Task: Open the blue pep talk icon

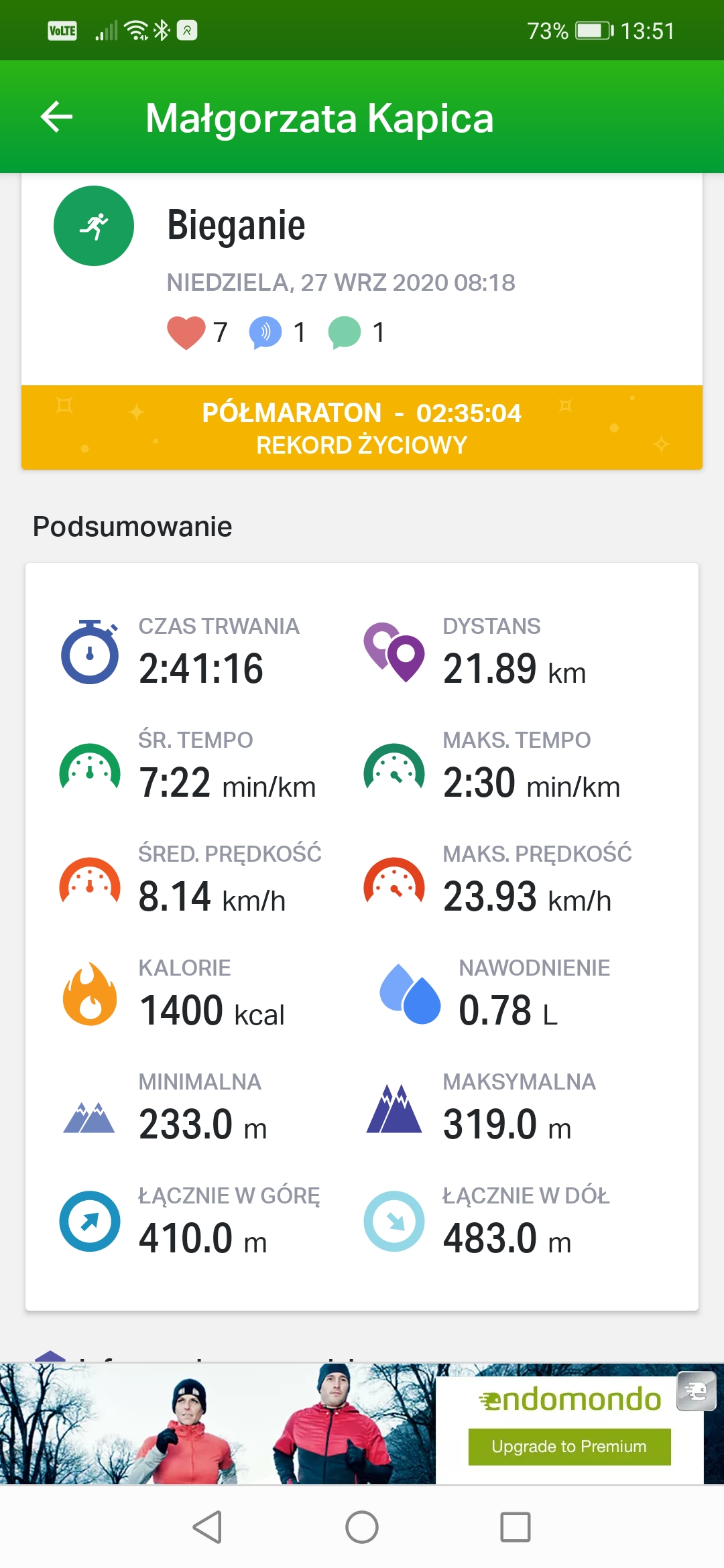Action: (x=265, y=332)
